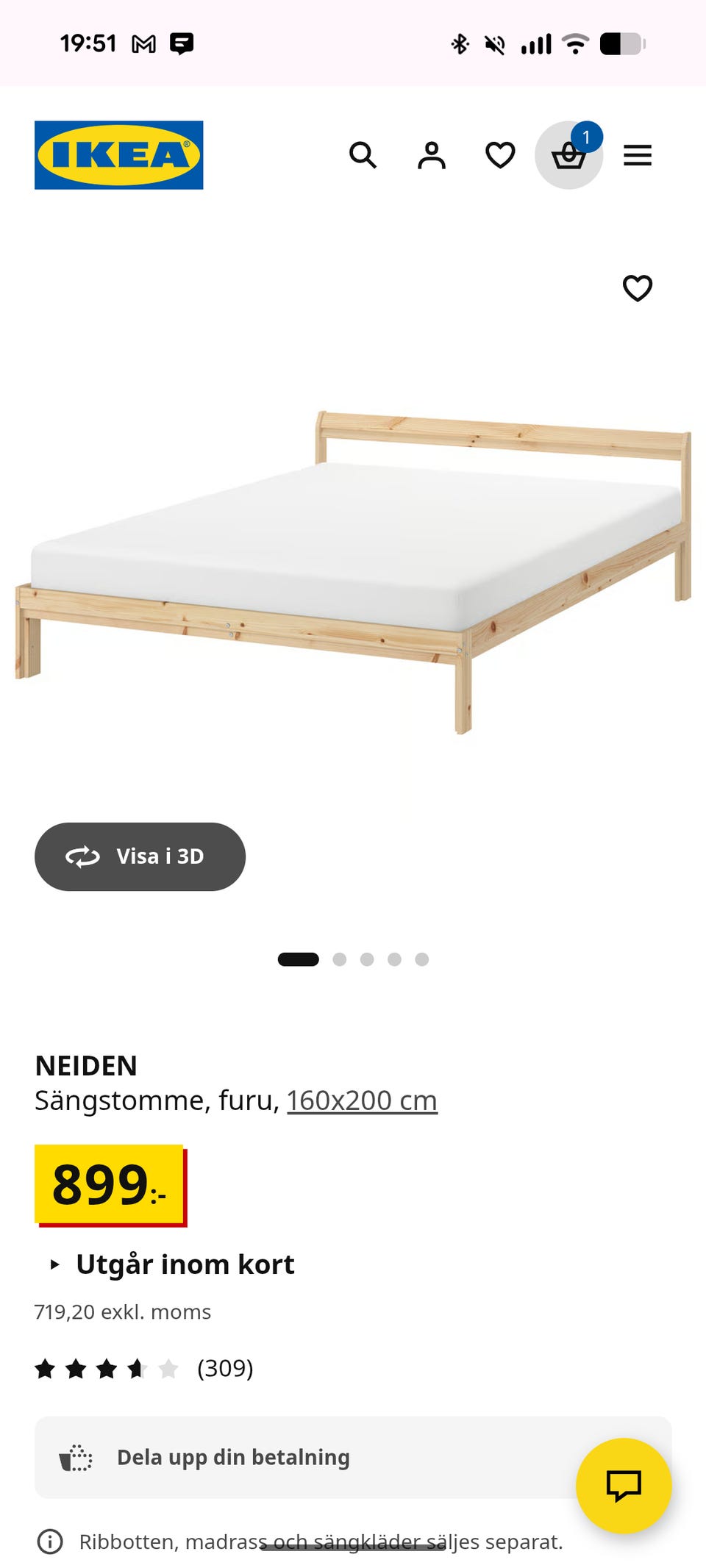Screen dimensions: 706x1568
Task: Select the third carousel indicator dot
Action: 366,959
